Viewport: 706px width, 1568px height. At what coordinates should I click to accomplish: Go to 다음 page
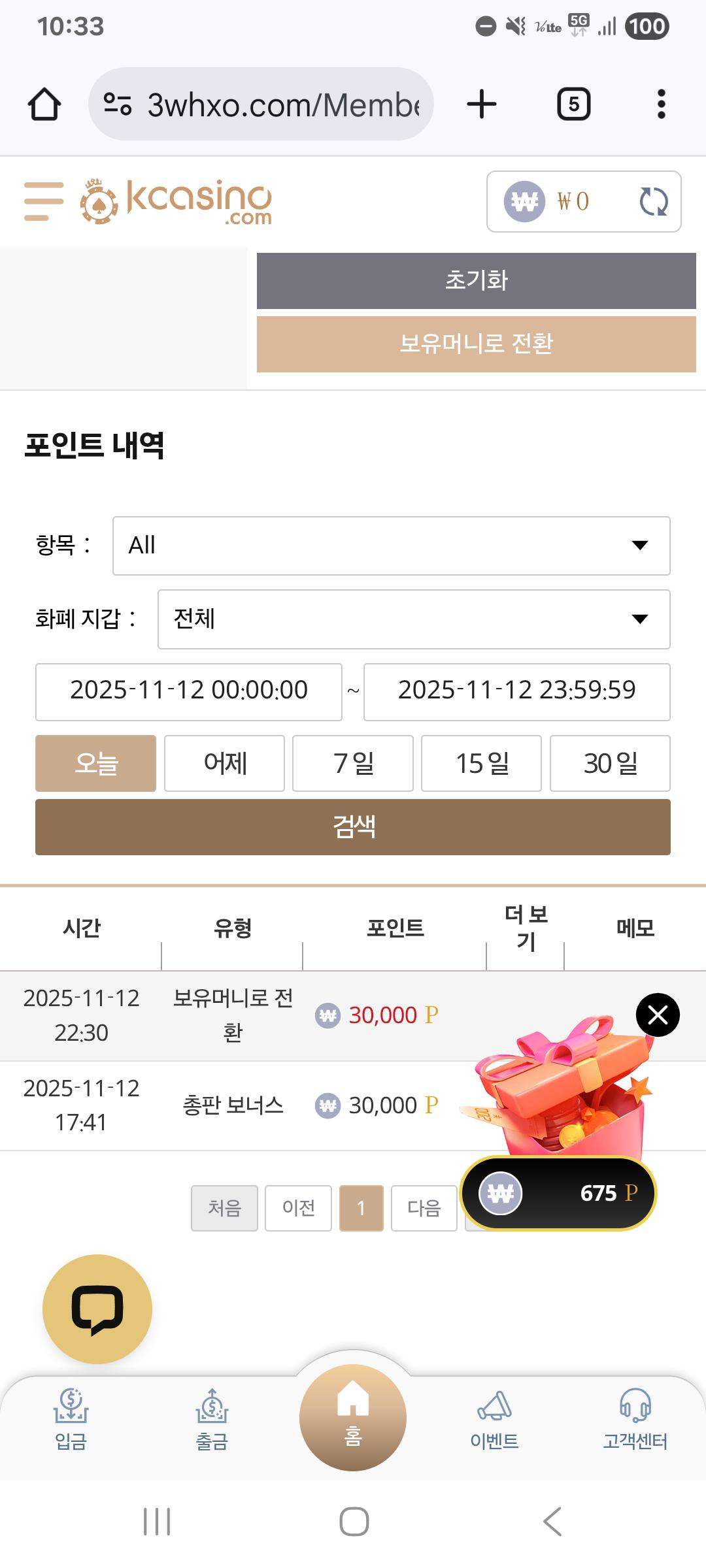click(x=424, y=1208)
